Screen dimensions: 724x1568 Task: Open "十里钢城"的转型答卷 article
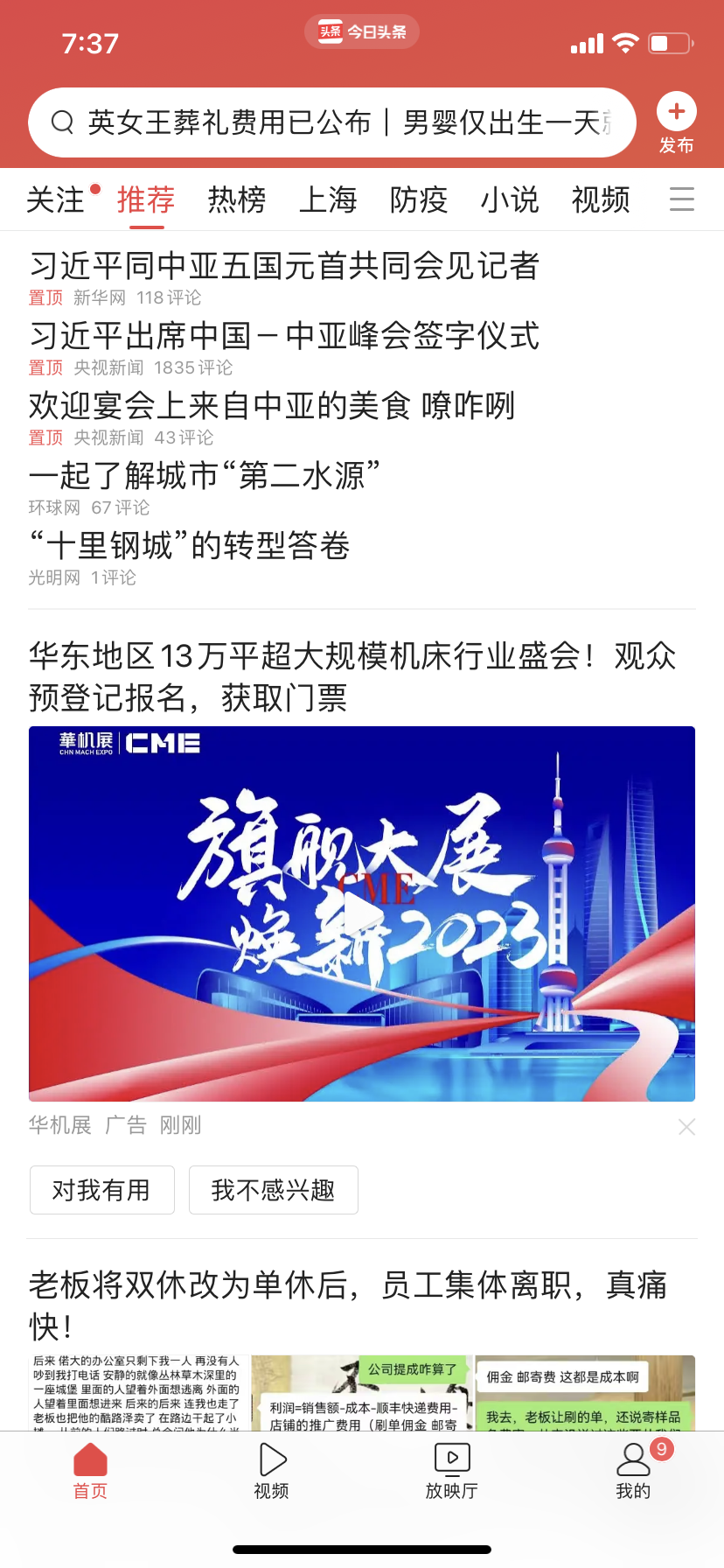pyautogui.click(x=190, y=546)
